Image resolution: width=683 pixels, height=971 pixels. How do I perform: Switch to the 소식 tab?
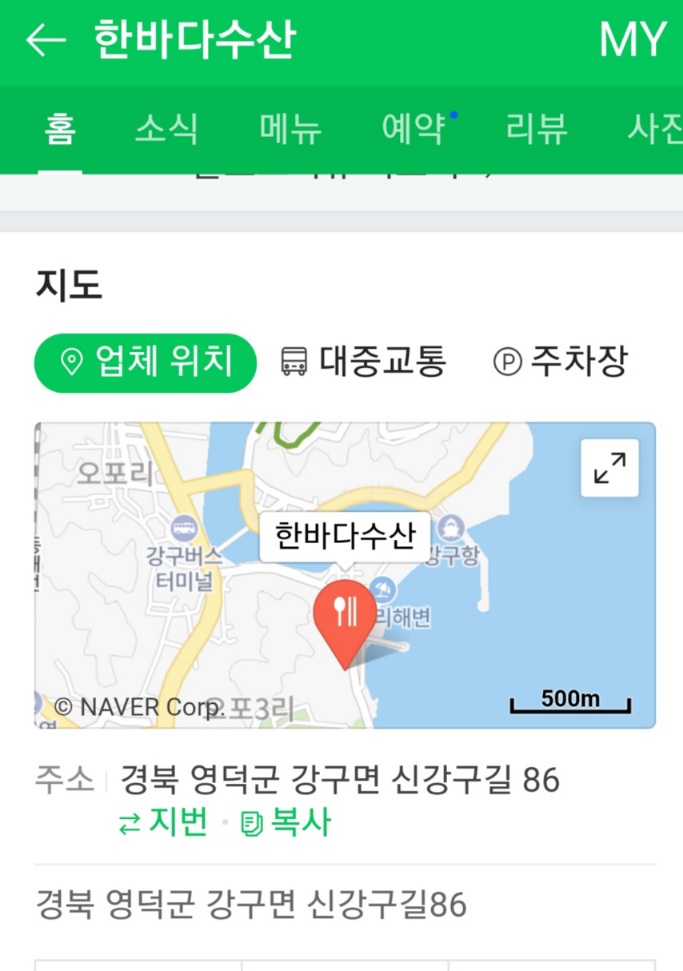[166, 130]
